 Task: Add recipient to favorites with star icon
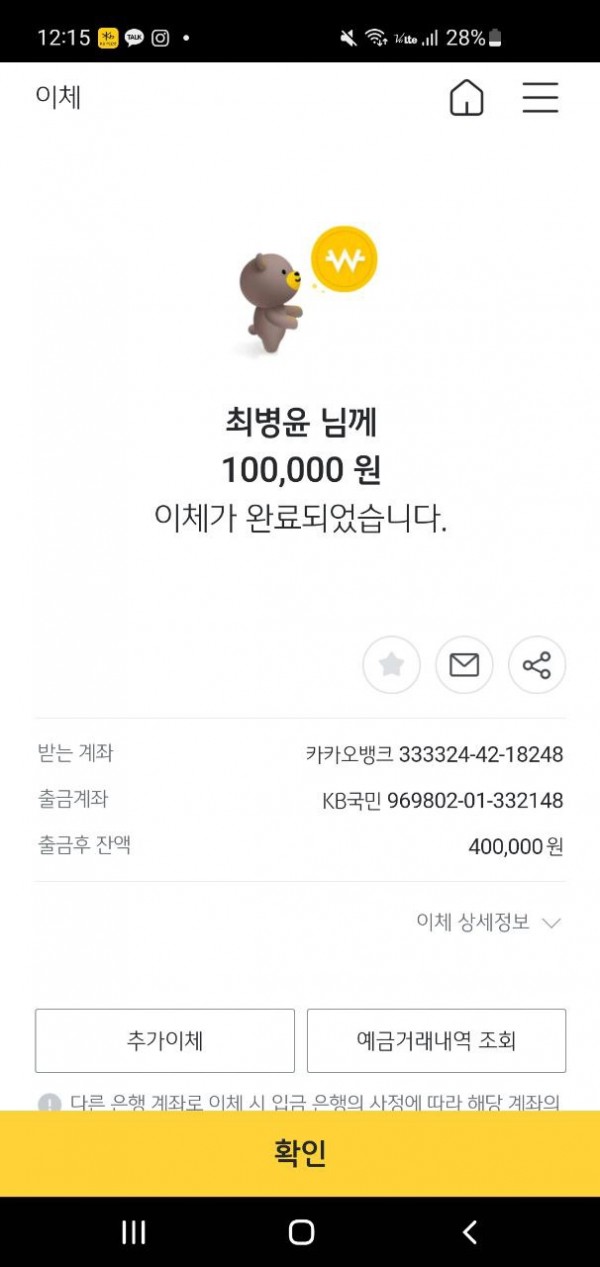[391, 665]
